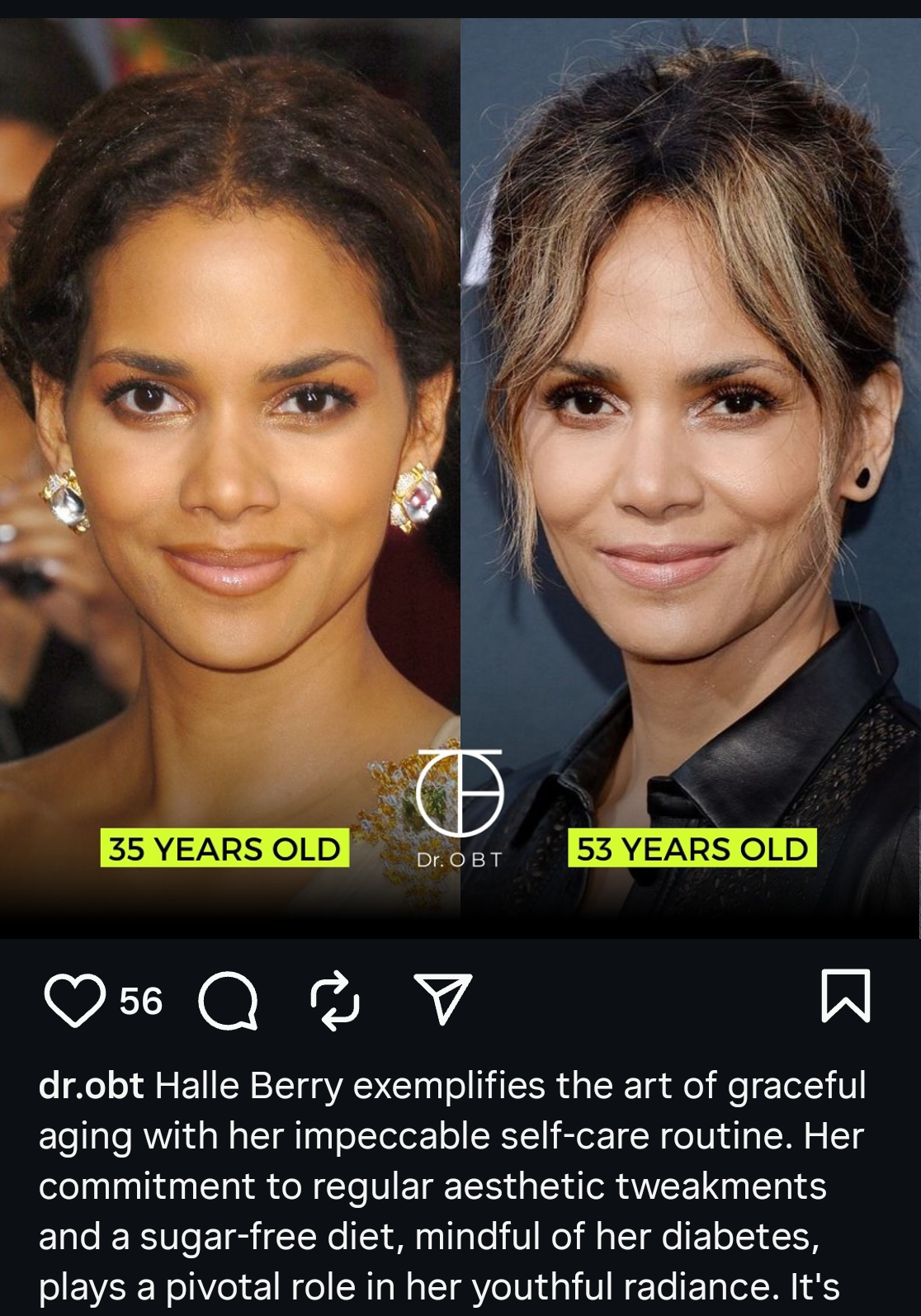Repost the dr.obt post
The width and height of the screenshot is (921, 1316).
(335, 1001)
